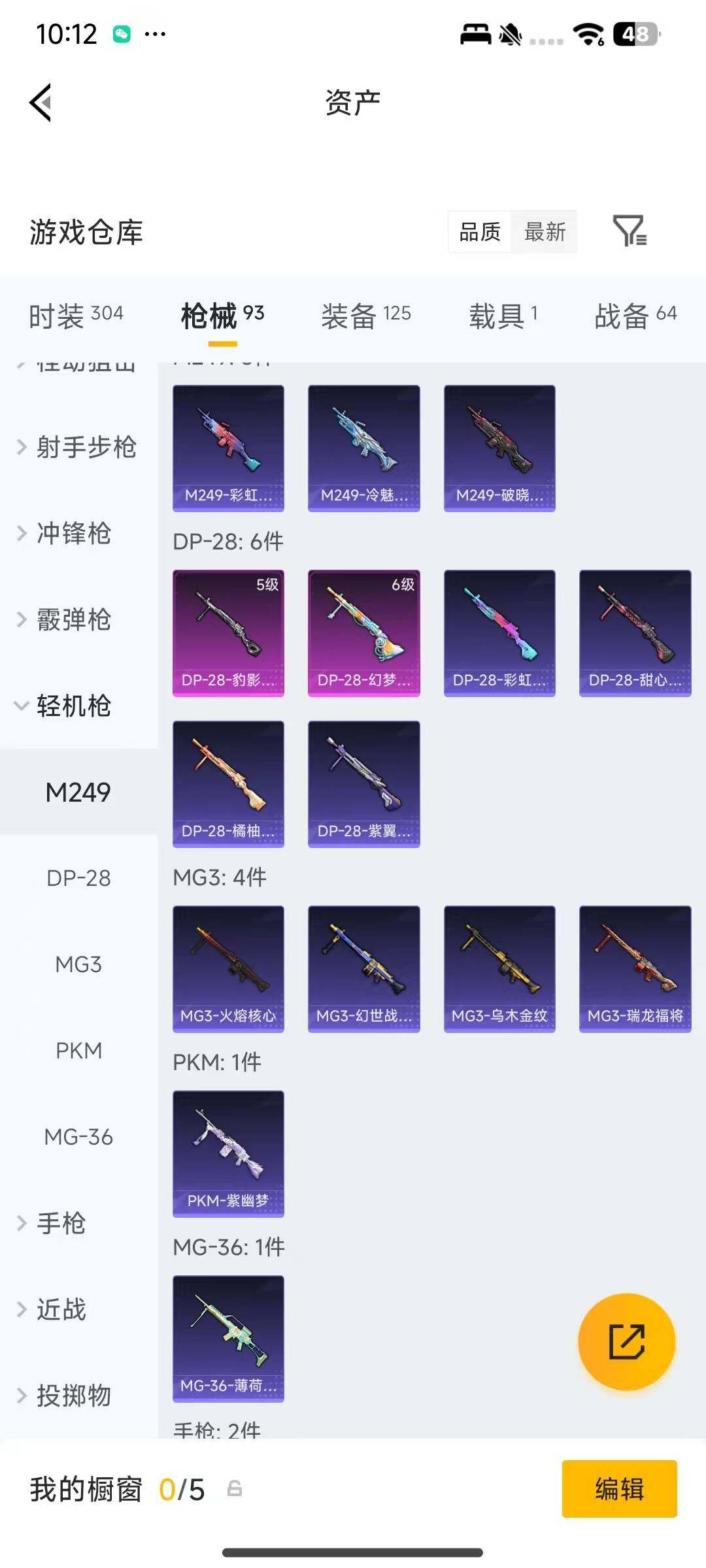Select DP-28 in the side list
Screen dimensions: 706x1568
tap(78, 878)
